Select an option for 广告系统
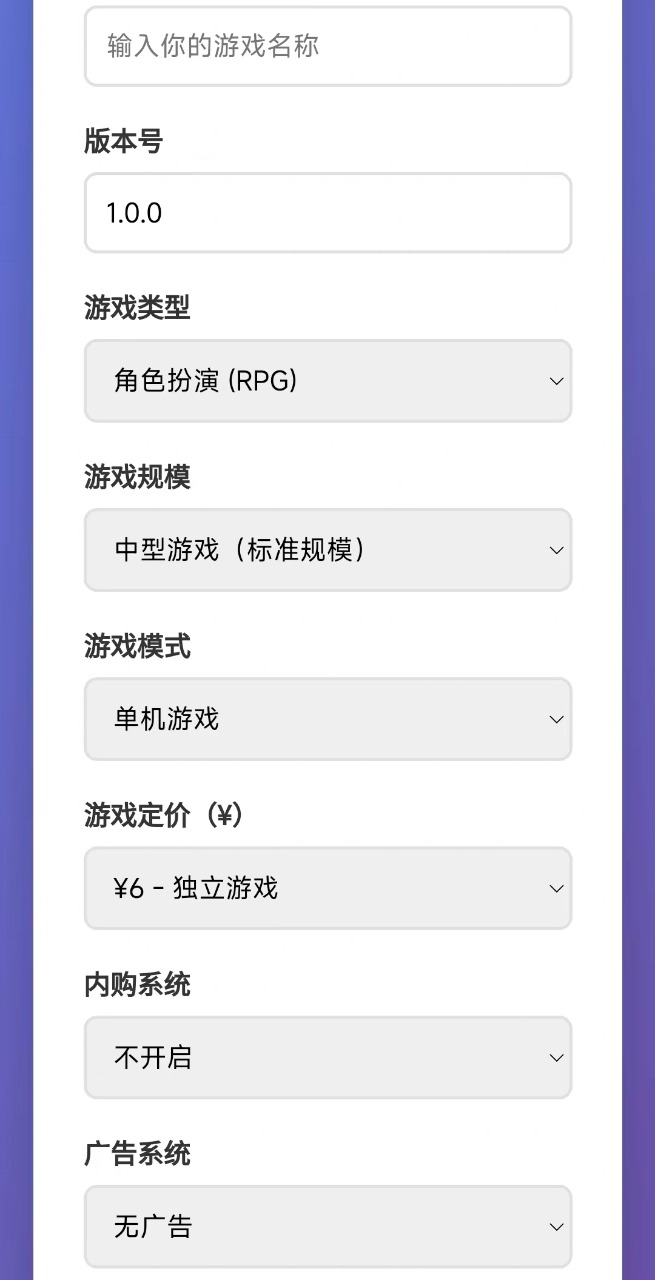Image resolution: width=655 pixels, height=1280 pixels. (x=327, y=1226)
